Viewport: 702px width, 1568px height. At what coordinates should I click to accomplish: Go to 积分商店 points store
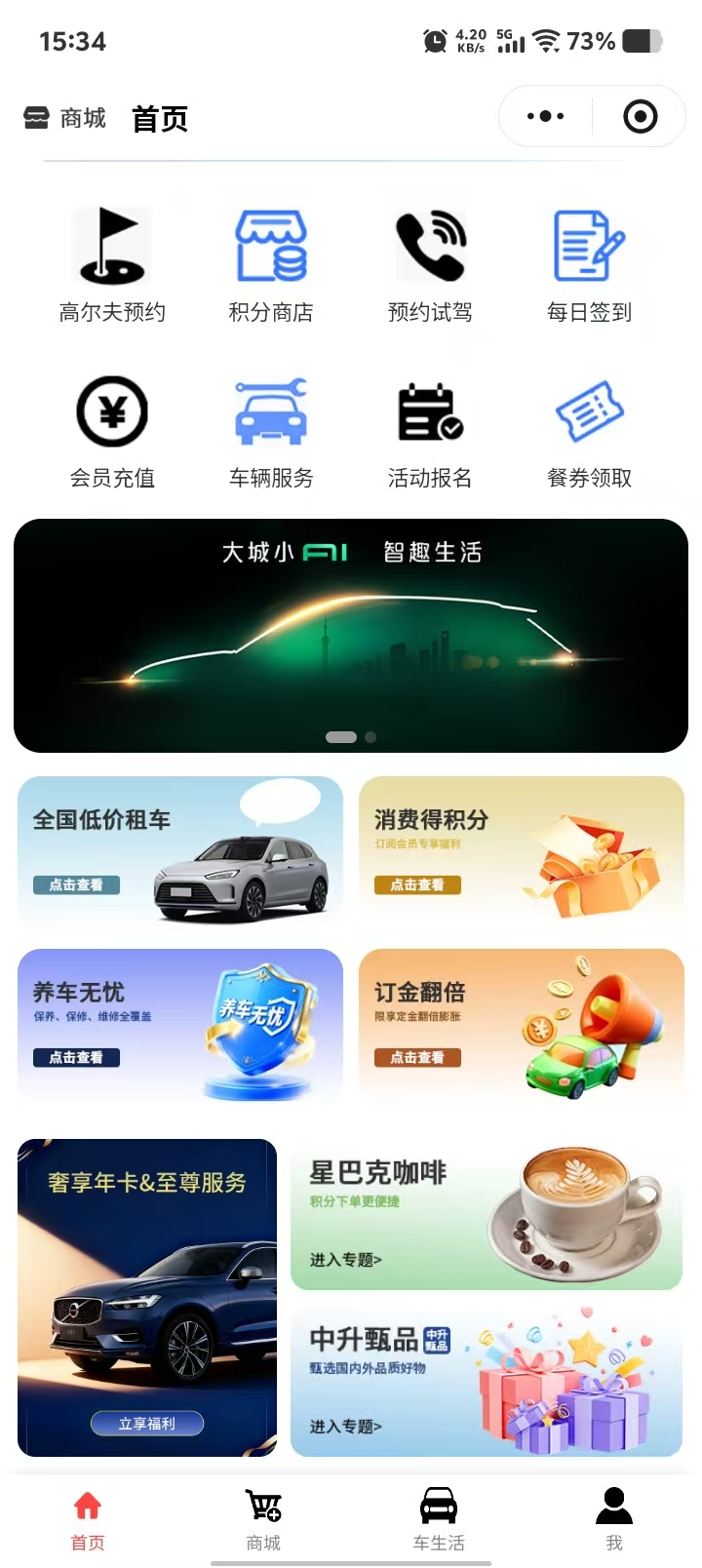(271, 265)
